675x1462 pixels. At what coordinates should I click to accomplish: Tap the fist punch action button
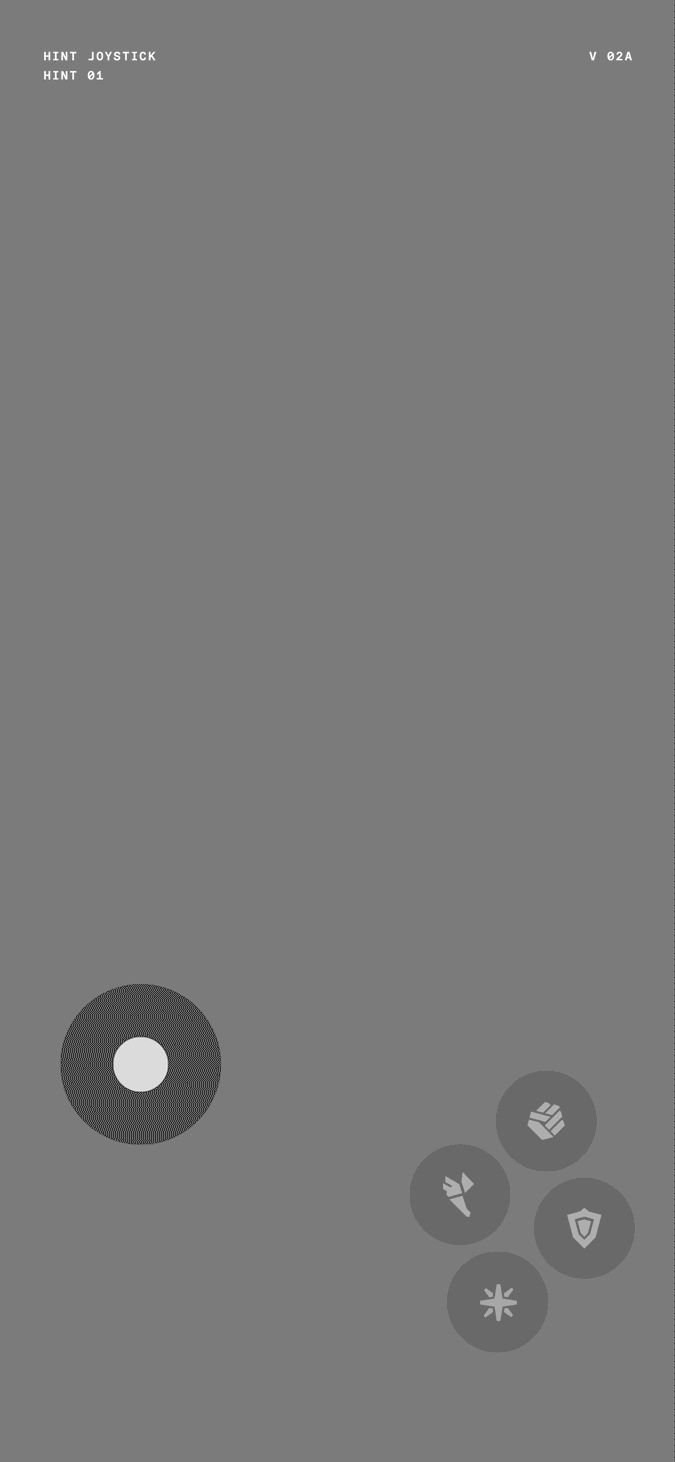pyautogui.click(x=546, y=1121)
